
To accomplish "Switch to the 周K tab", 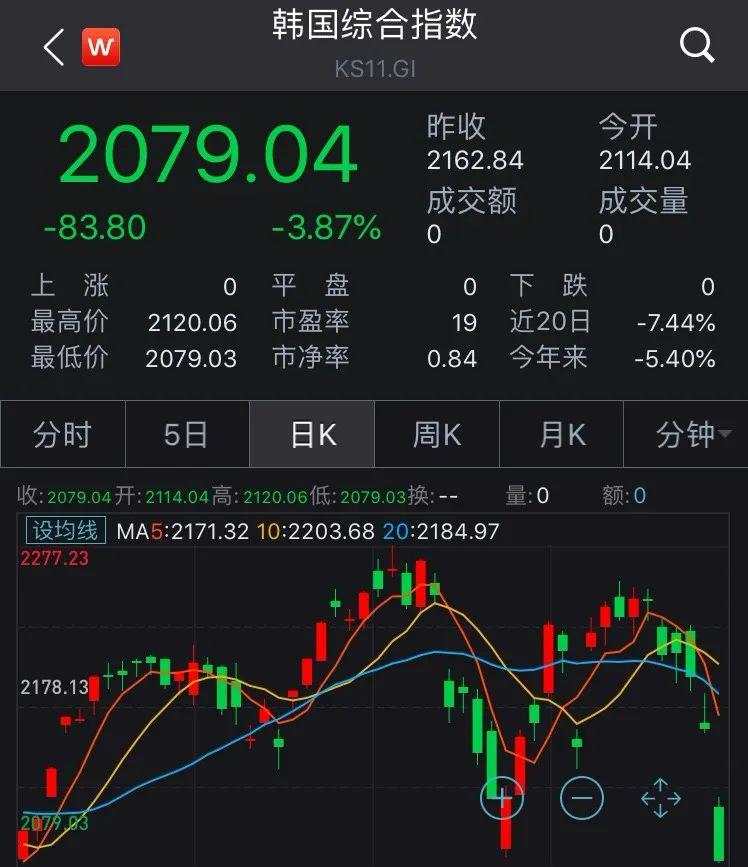I will (436, 434).
